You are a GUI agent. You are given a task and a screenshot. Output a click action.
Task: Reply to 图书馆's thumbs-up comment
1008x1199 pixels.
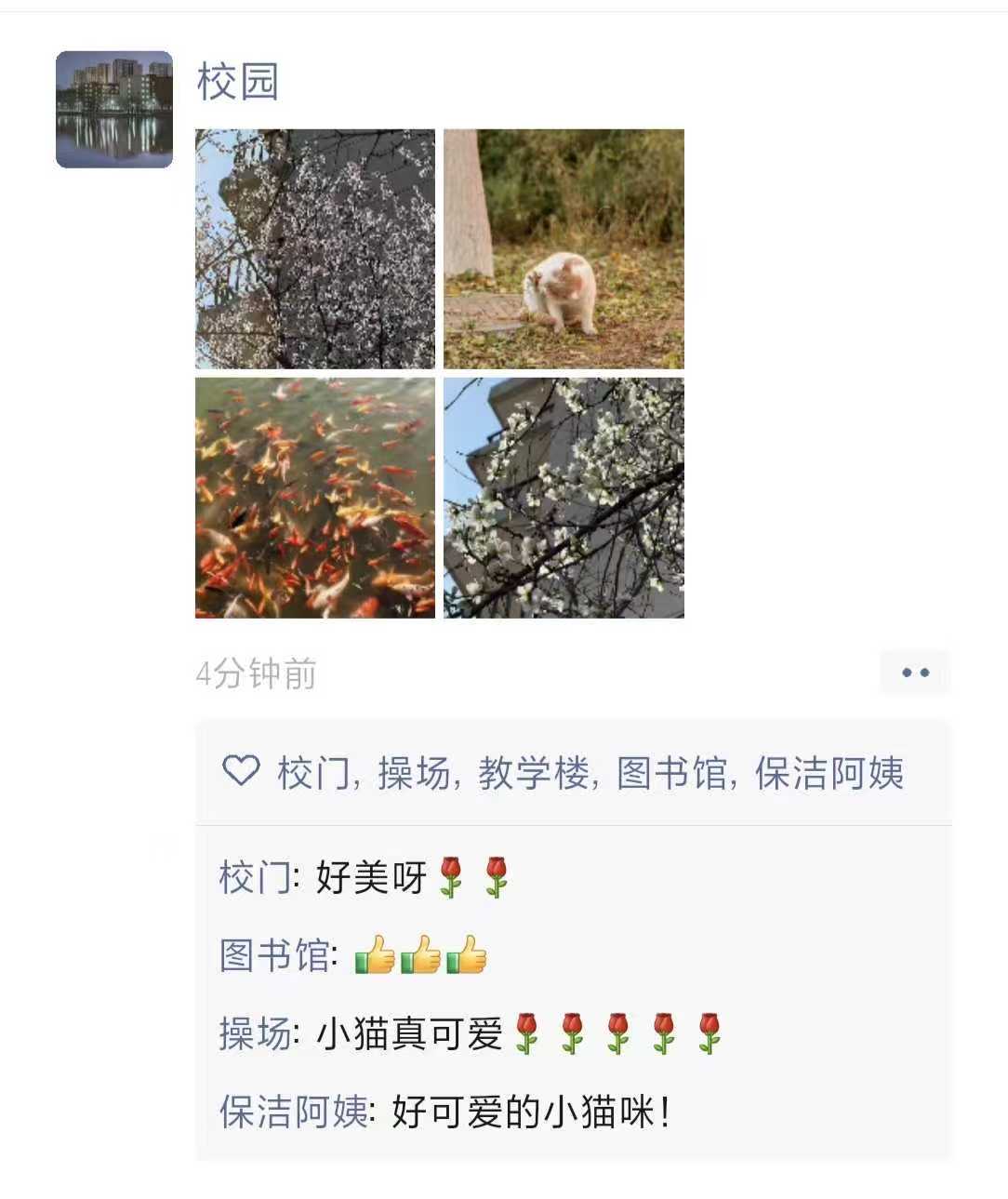420,955
